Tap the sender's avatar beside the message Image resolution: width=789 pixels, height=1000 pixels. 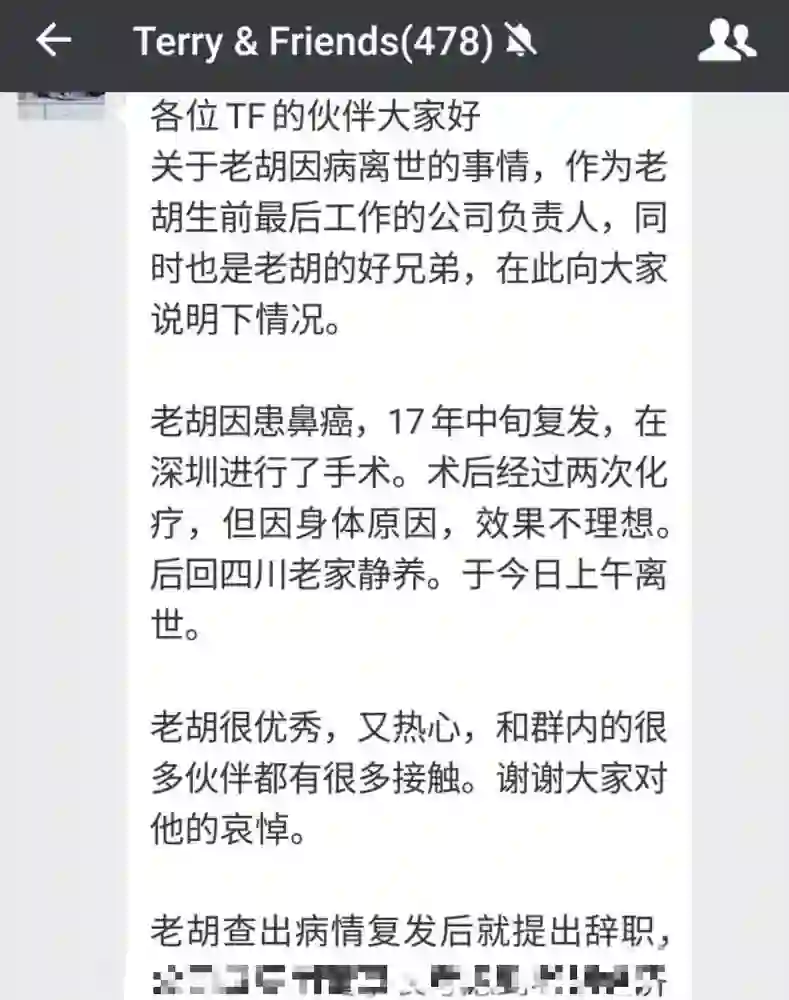62,105
